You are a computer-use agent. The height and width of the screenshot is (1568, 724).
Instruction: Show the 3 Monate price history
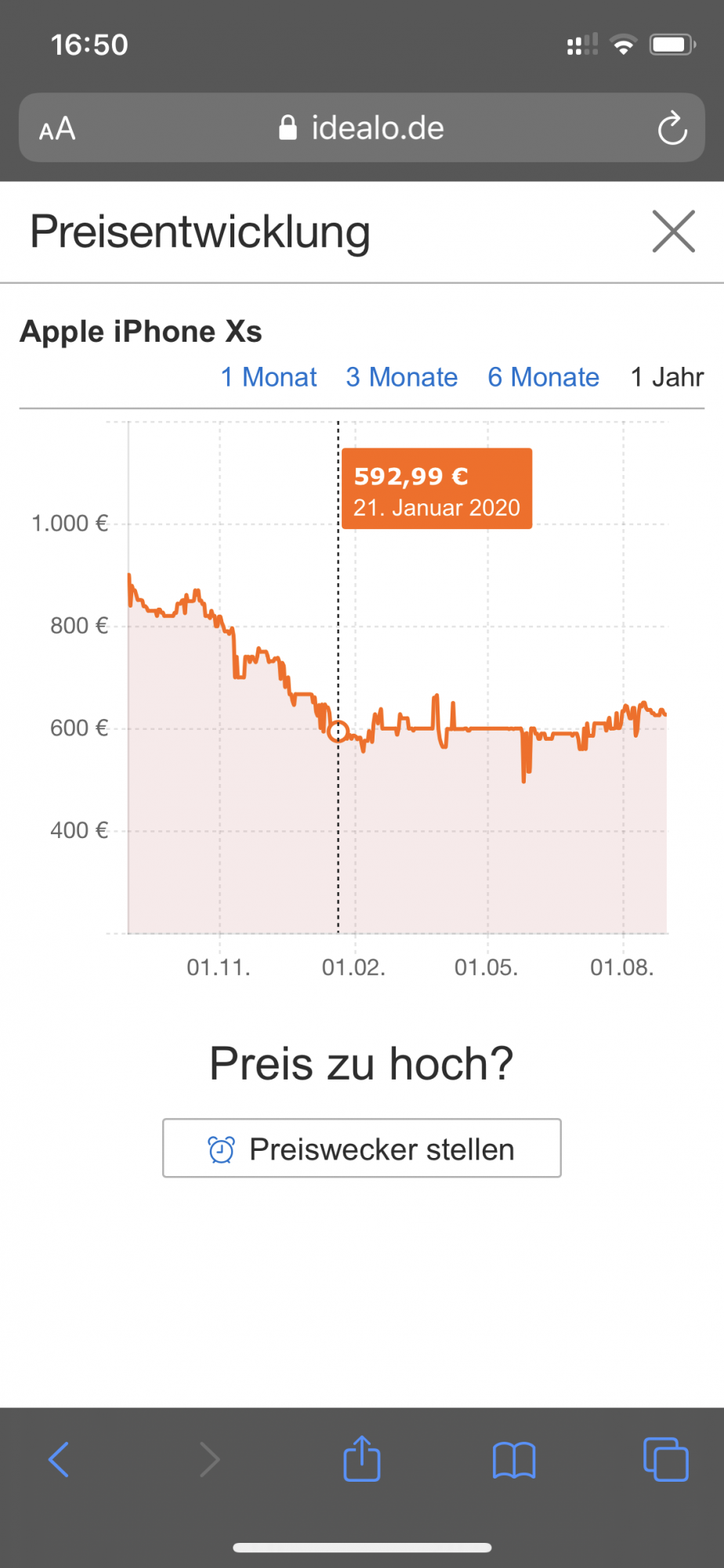[402, 377]
